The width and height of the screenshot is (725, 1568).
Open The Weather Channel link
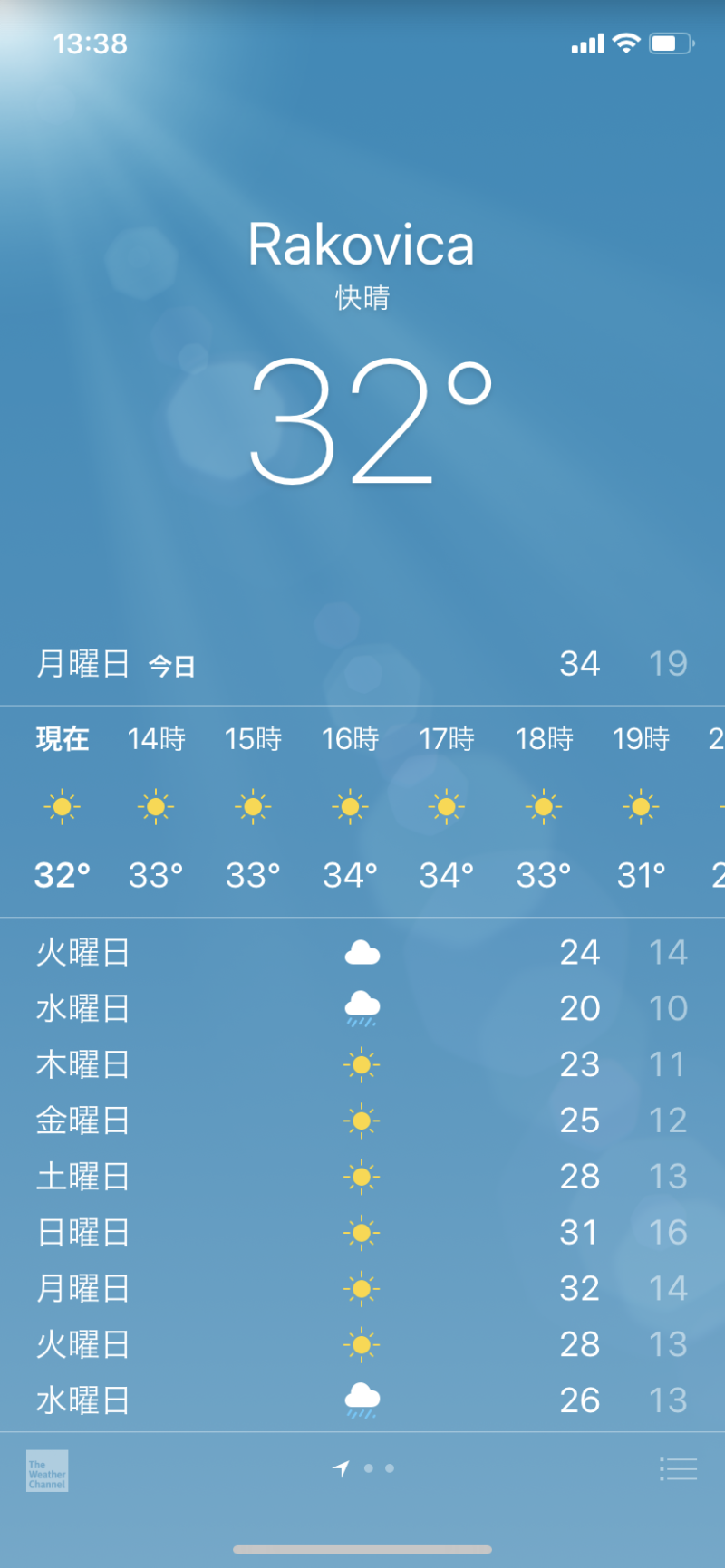tap(47, 1470)
